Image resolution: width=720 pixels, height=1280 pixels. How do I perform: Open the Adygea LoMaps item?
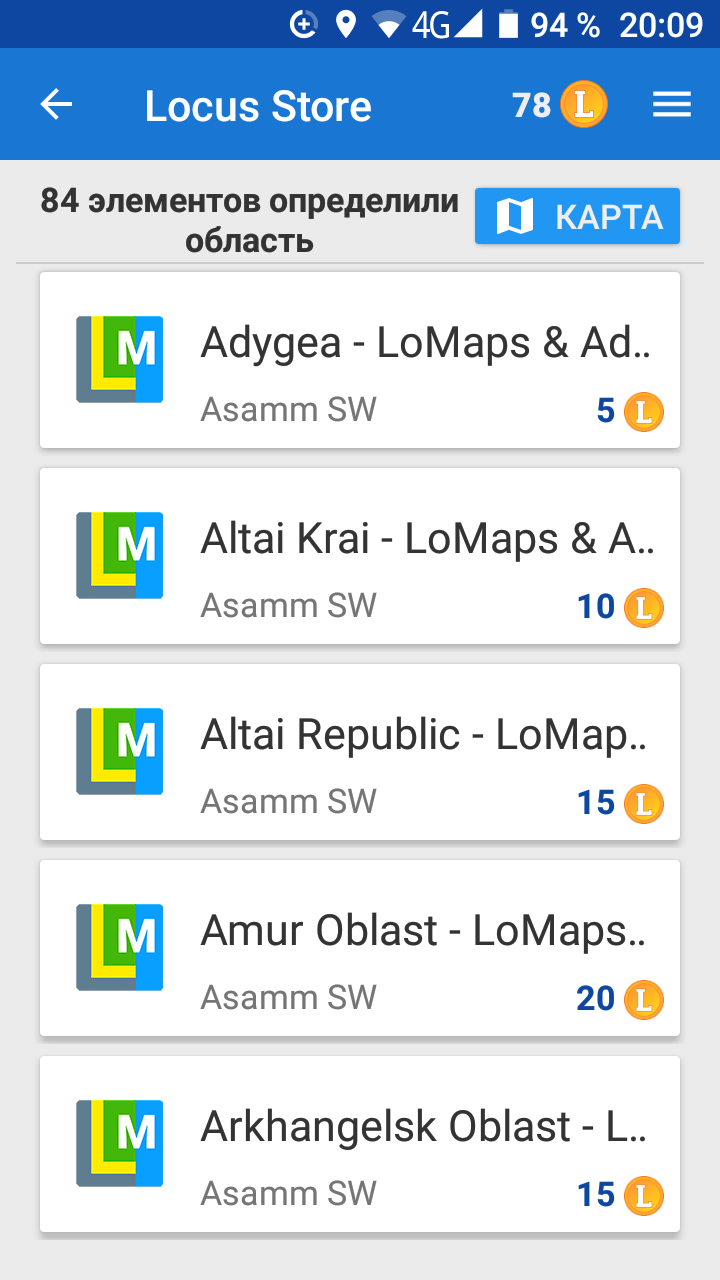[x=360, y=360]
